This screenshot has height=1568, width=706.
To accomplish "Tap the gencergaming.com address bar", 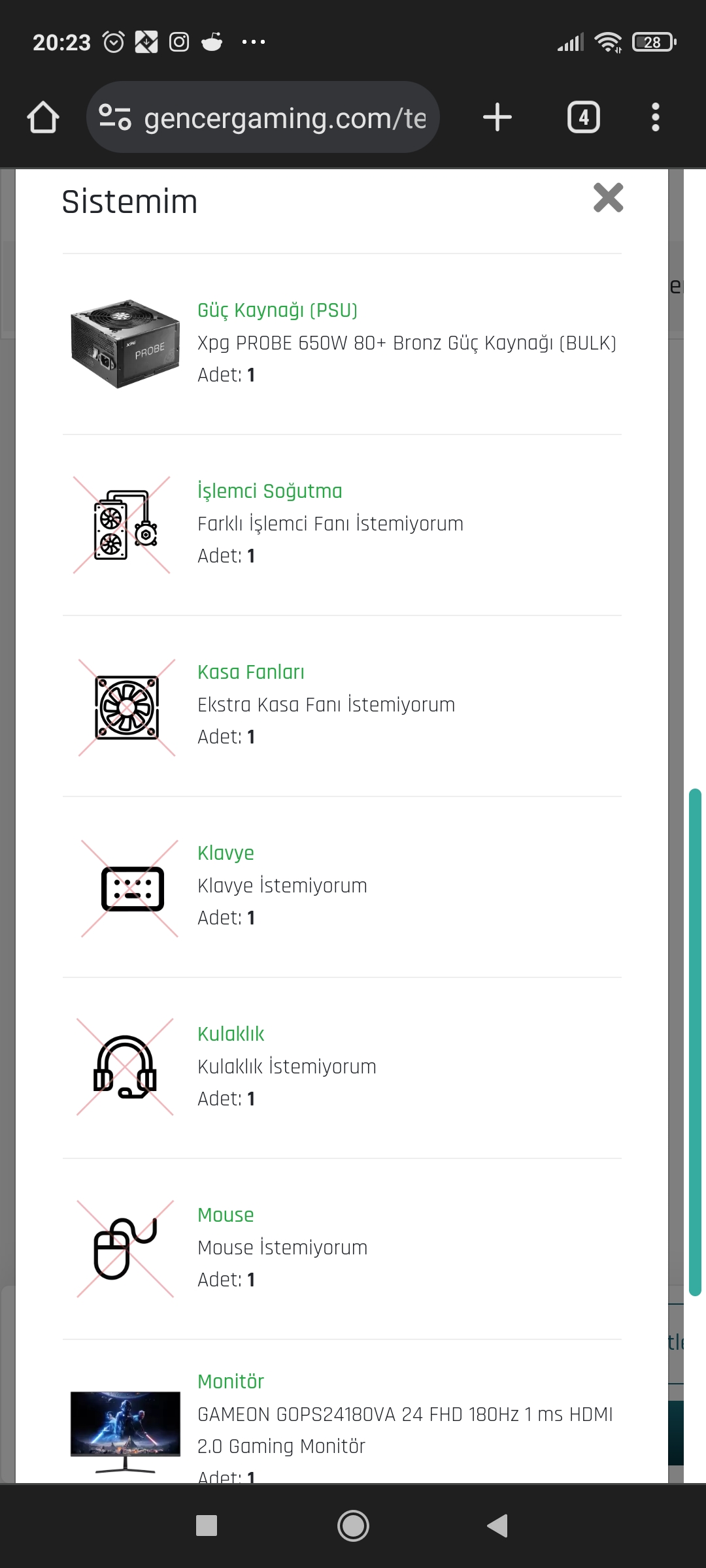I will coord(284,118).
